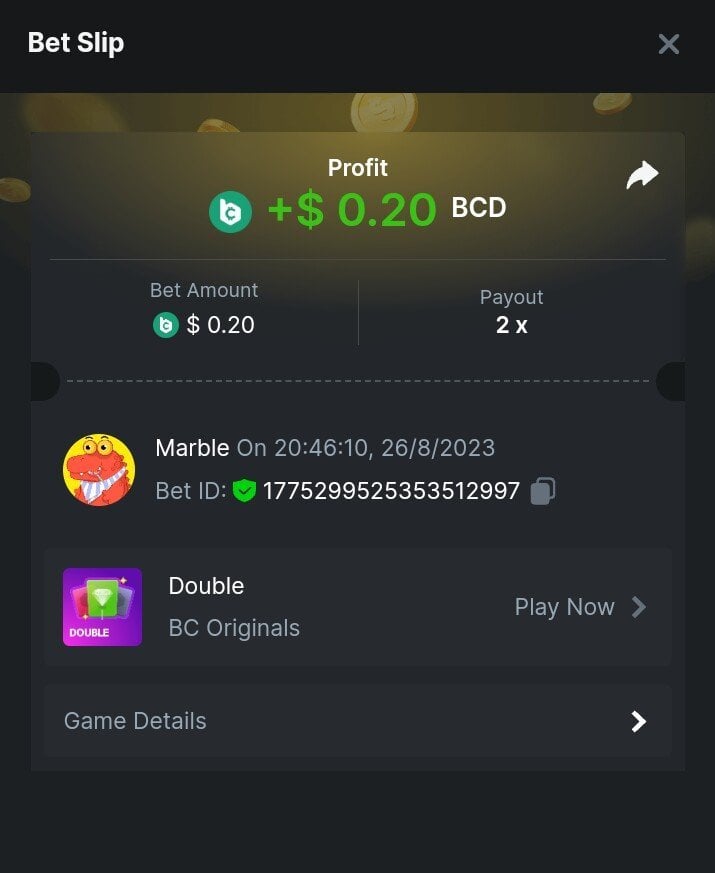This screenshot has width=715, height=873.
Task: Tap Play Now for Double
Action: 580,607
